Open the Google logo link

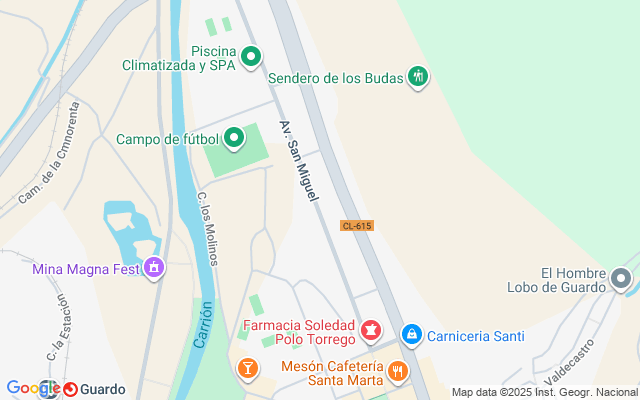pos(33,389)
